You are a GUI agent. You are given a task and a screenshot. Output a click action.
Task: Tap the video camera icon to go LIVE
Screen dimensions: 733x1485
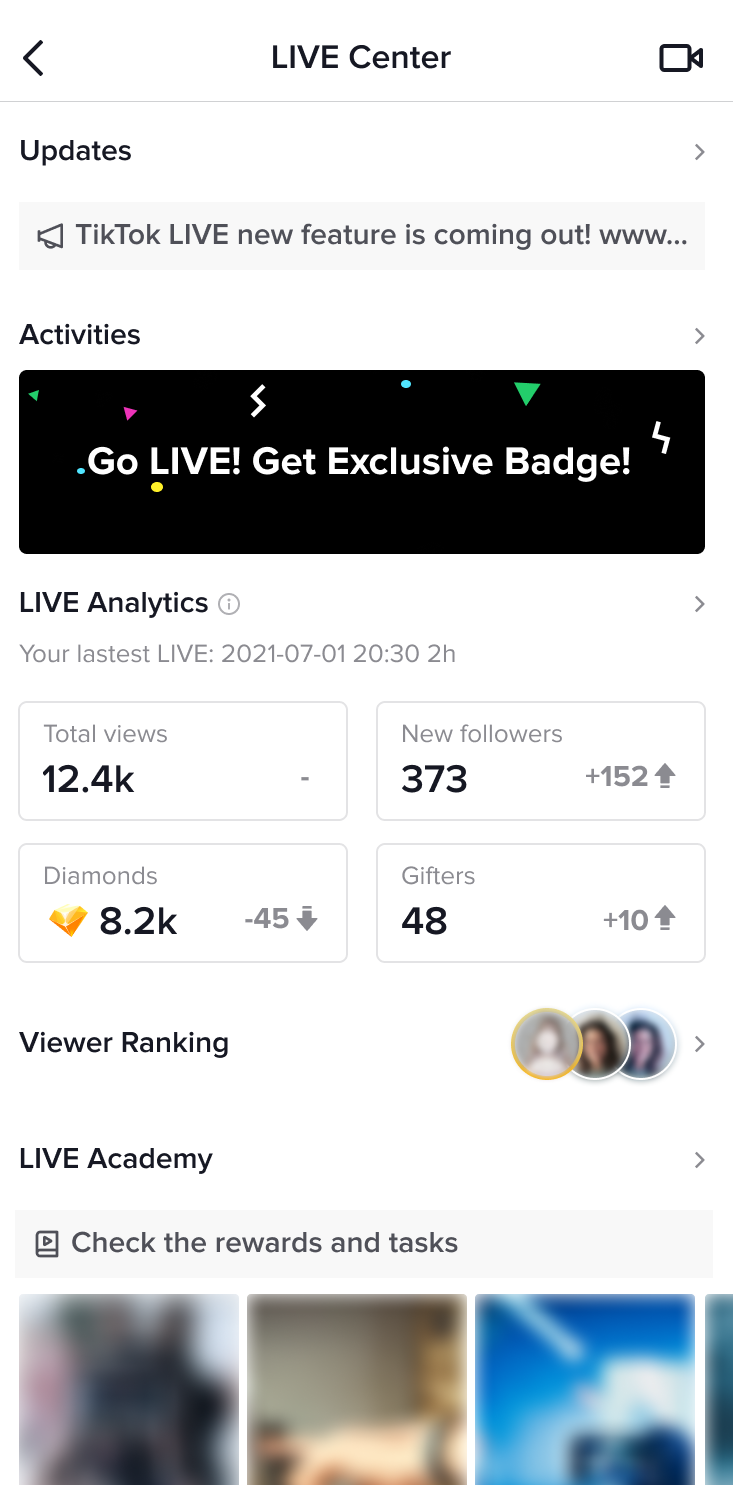coord(681,57)
